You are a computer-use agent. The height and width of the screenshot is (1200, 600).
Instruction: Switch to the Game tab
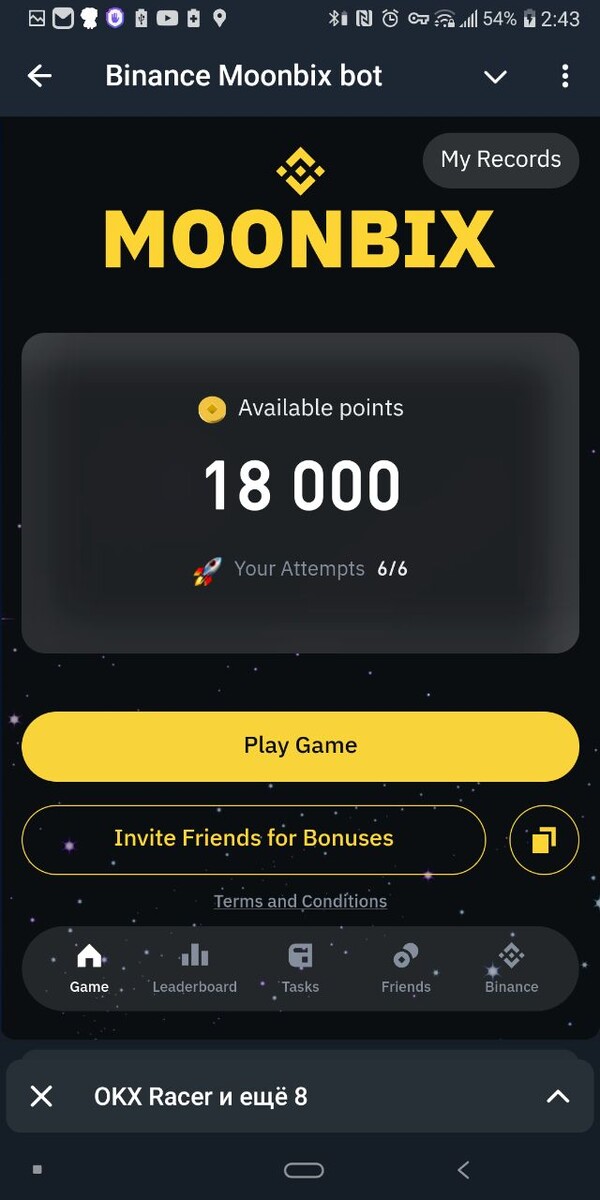89,968
